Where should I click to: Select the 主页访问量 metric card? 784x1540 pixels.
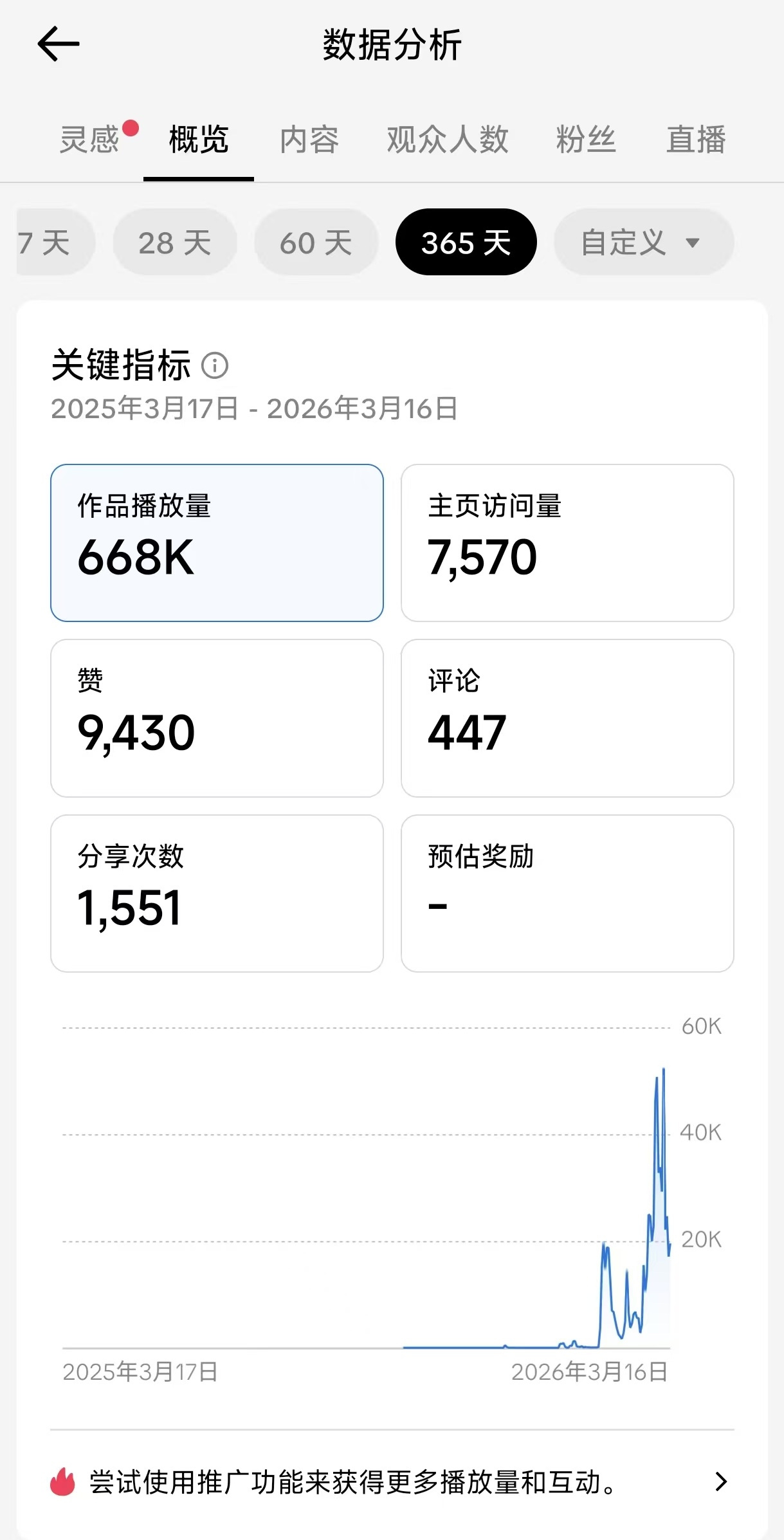(567, 542)
